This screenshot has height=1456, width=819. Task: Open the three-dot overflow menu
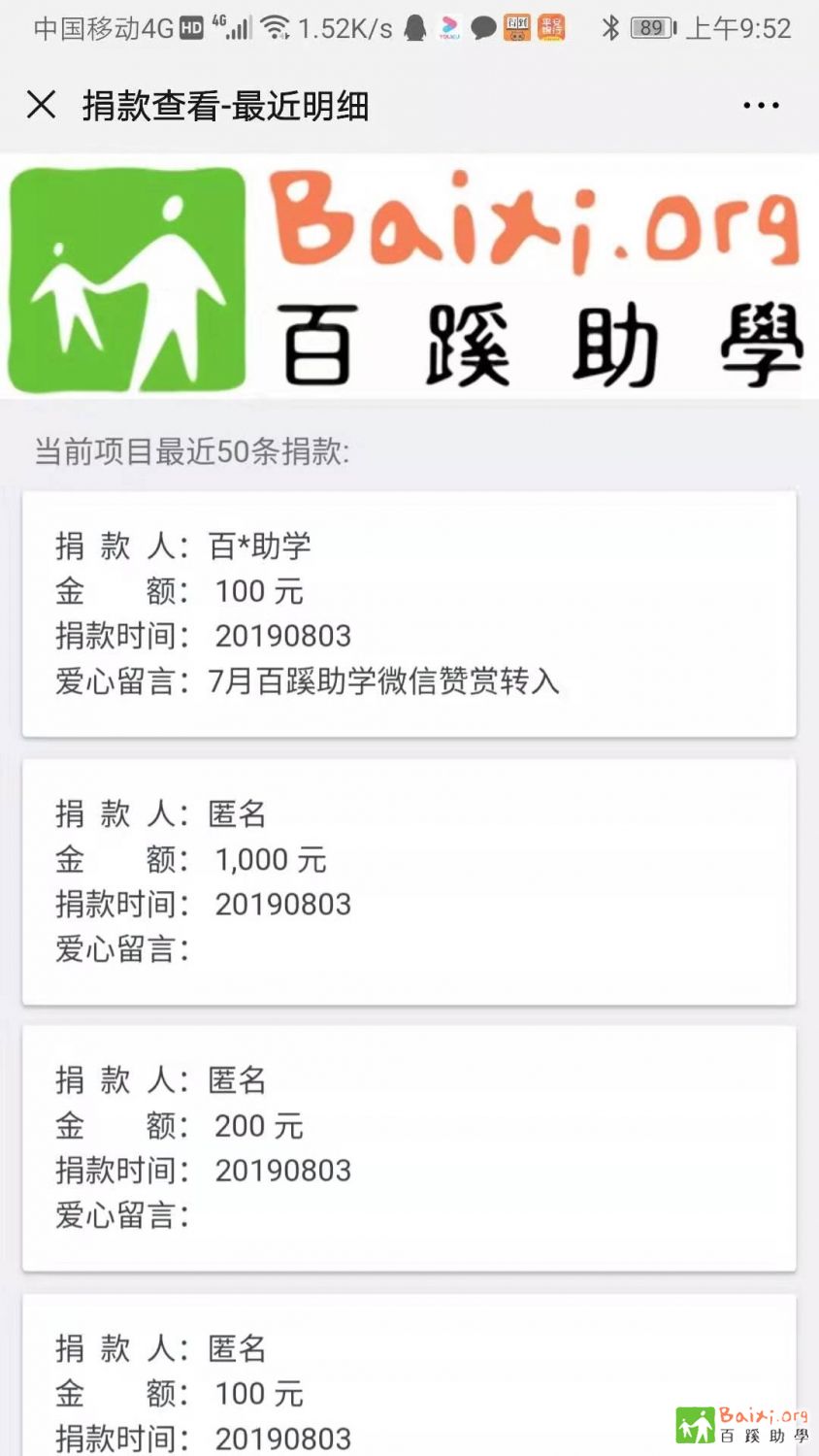point(761,106)
